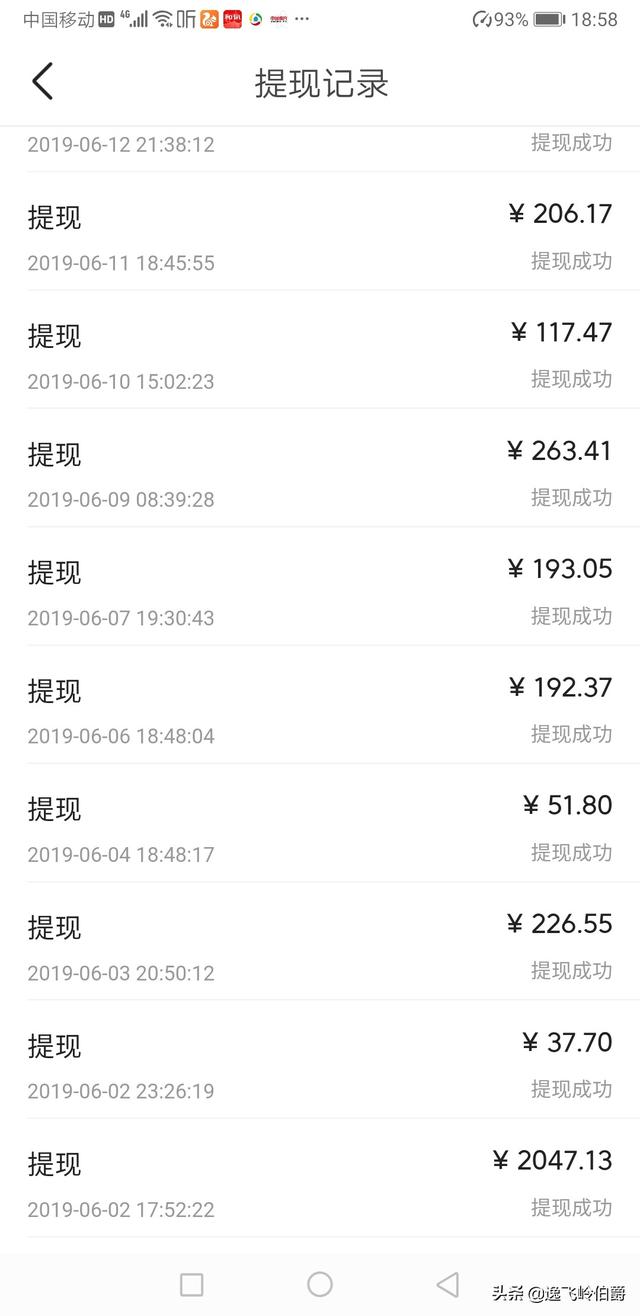Open the ¥2047.13 withdrawal record
Image resolution: width=640 pixels, height=1316 pixels.
click(320, 1178)
